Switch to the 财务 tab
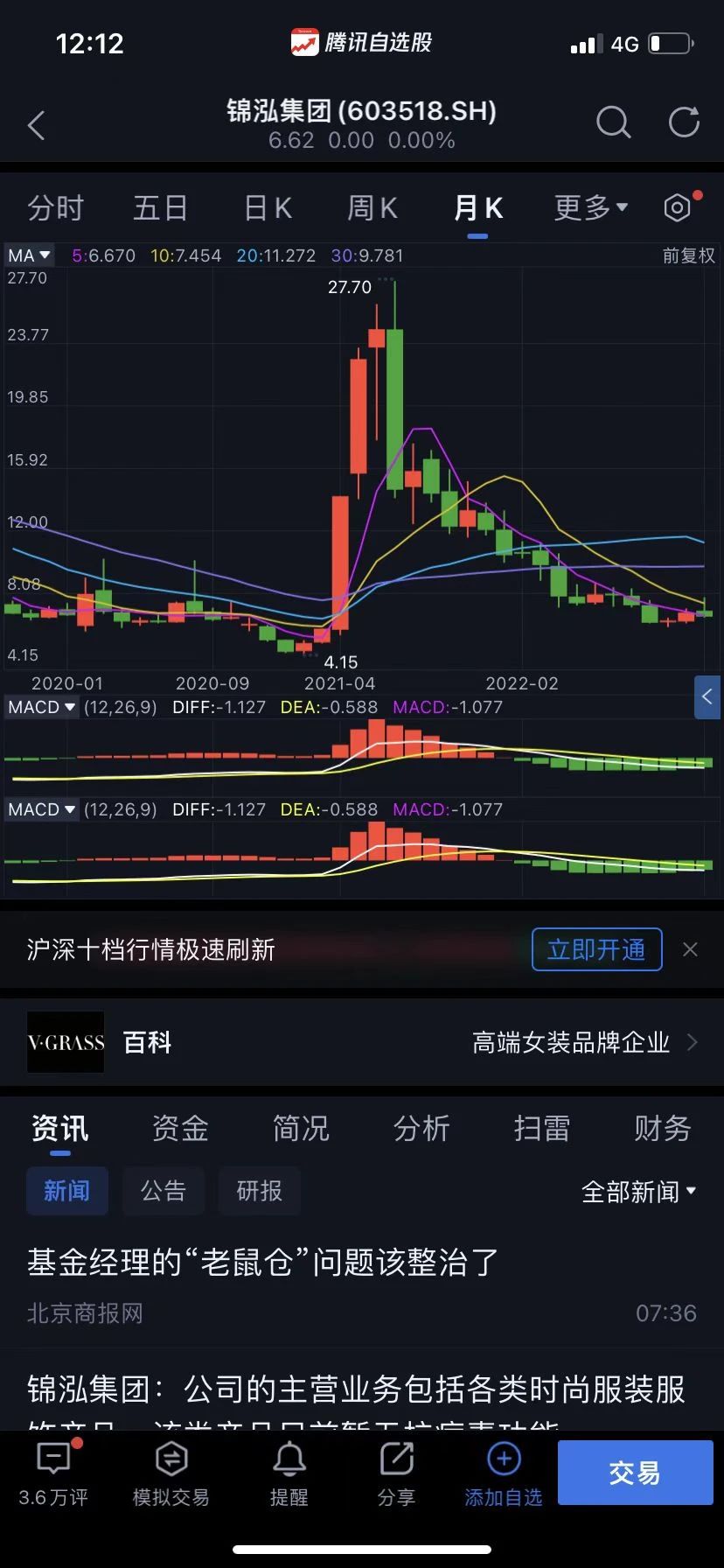The height and width of the screenshot is (1568, 724). pyautogui.click(x=662, y=1129)
